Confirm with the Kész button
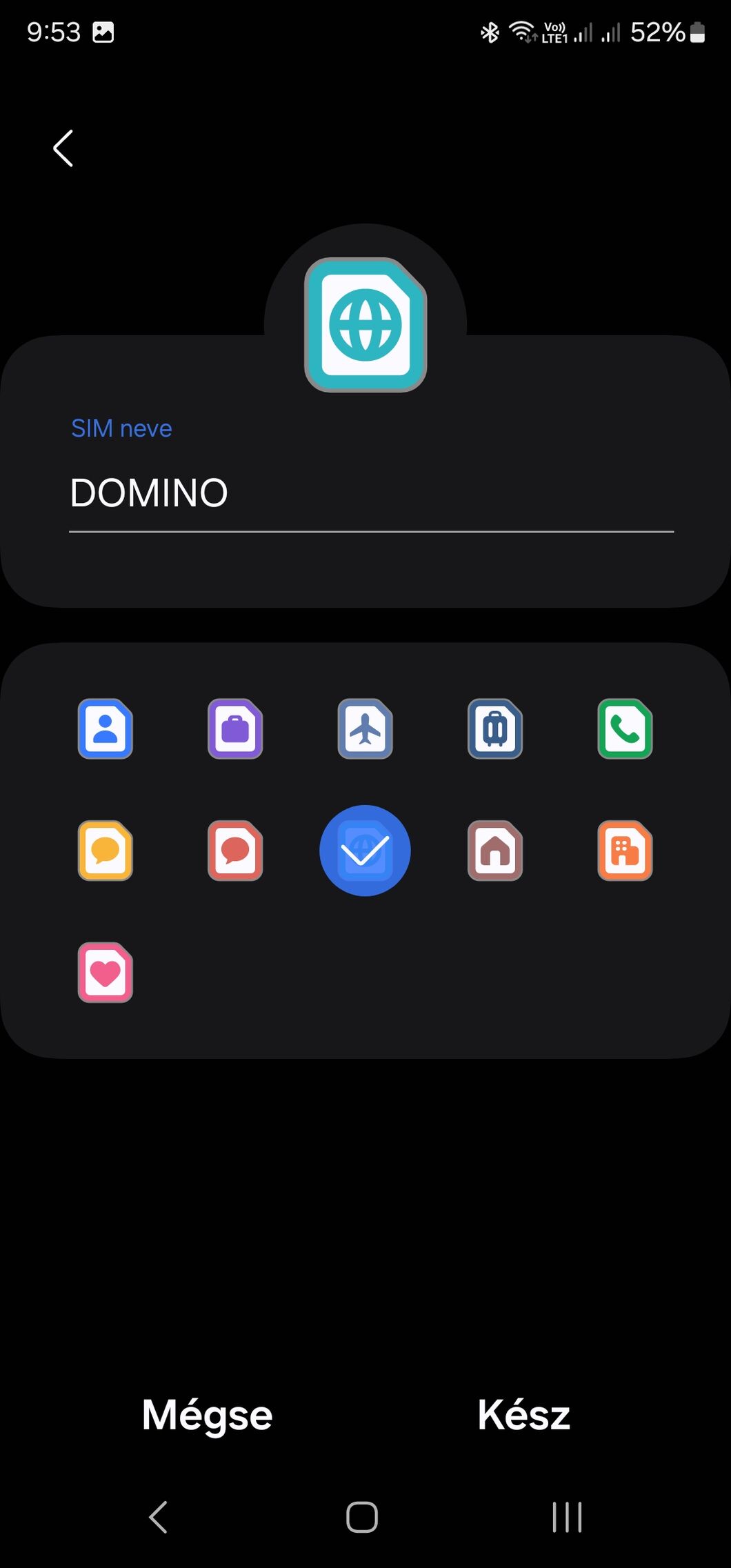The image size is (731, 1568). tap(524, 1415)
